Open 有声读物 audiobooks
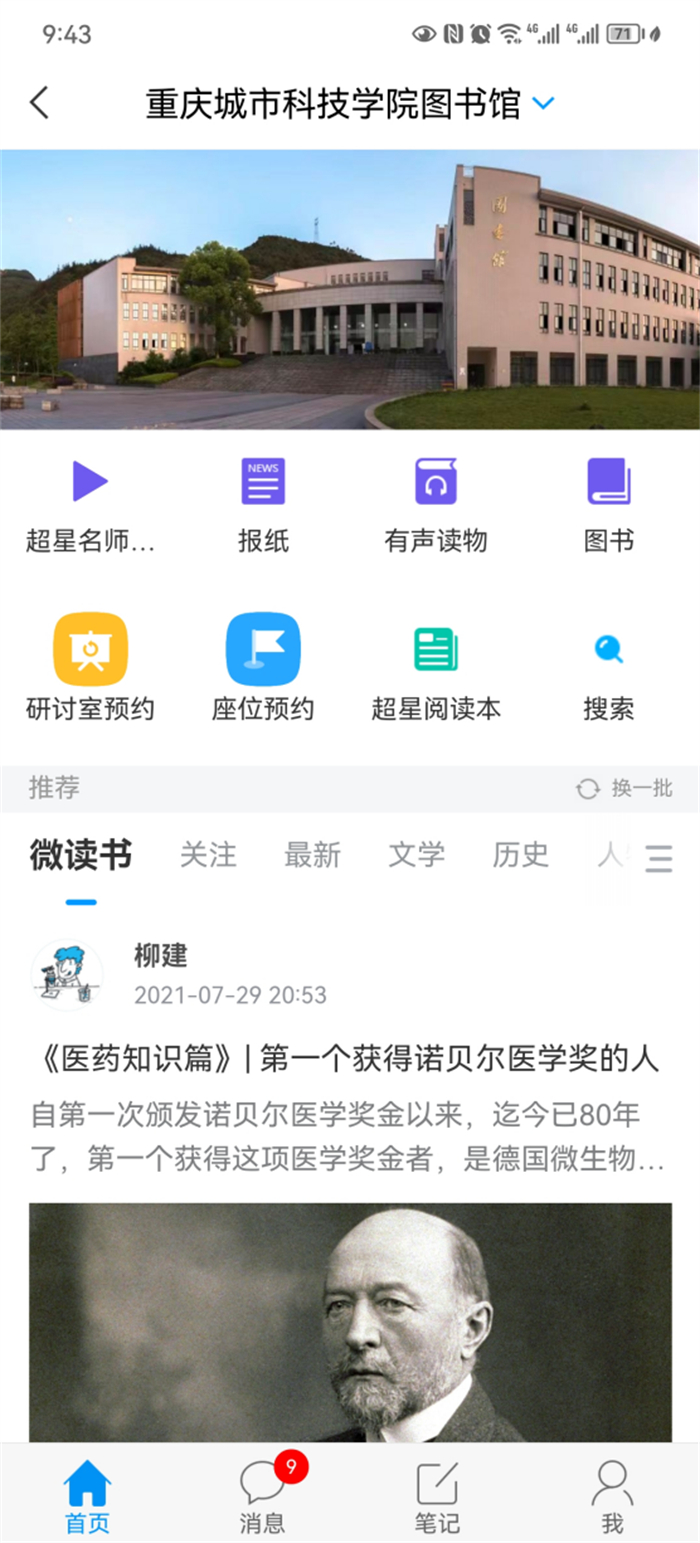The width and height of the screenshot is (700, 1543). 436,505
